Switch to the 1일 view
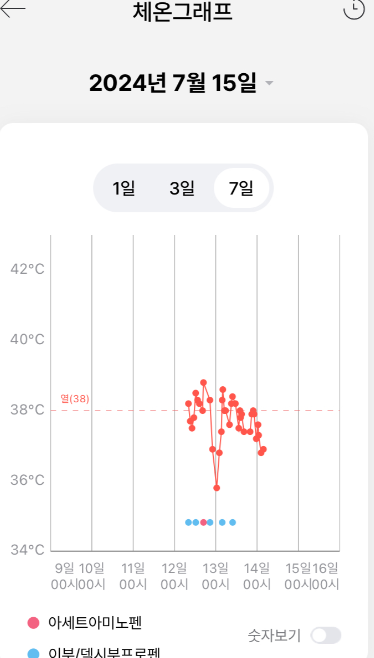 pos(123,188)
